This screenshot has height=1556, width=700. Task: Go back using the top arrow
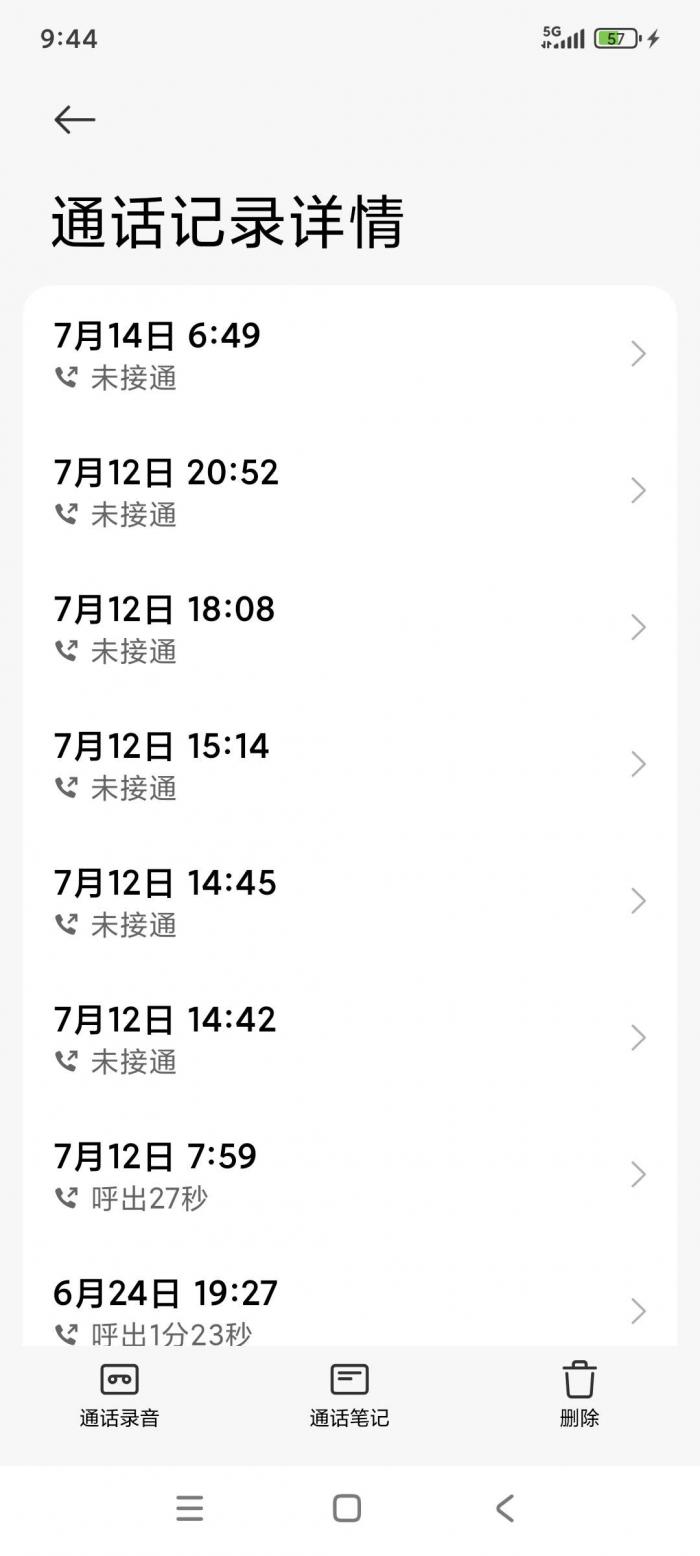pos(75,120)
